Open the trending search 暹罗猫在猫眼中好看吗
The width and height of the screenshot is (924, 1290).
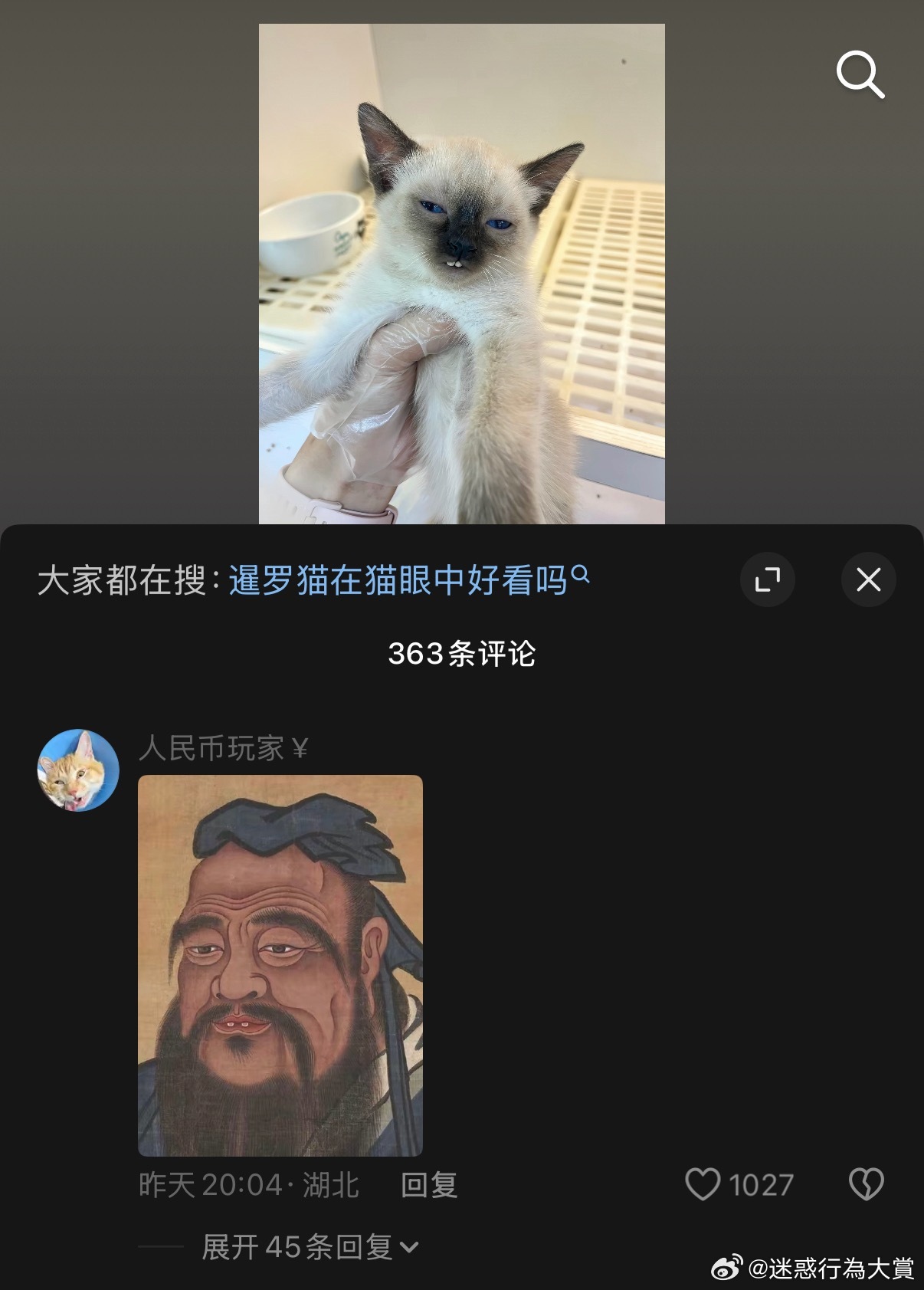[398, 580]
